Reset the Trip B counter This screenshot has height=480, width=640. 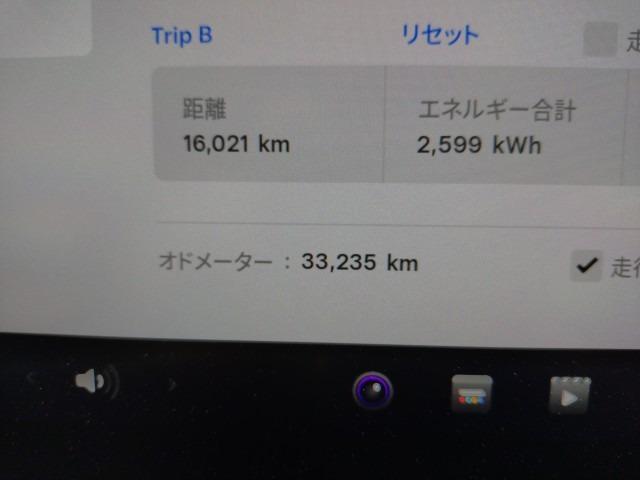tap(439, 35)
